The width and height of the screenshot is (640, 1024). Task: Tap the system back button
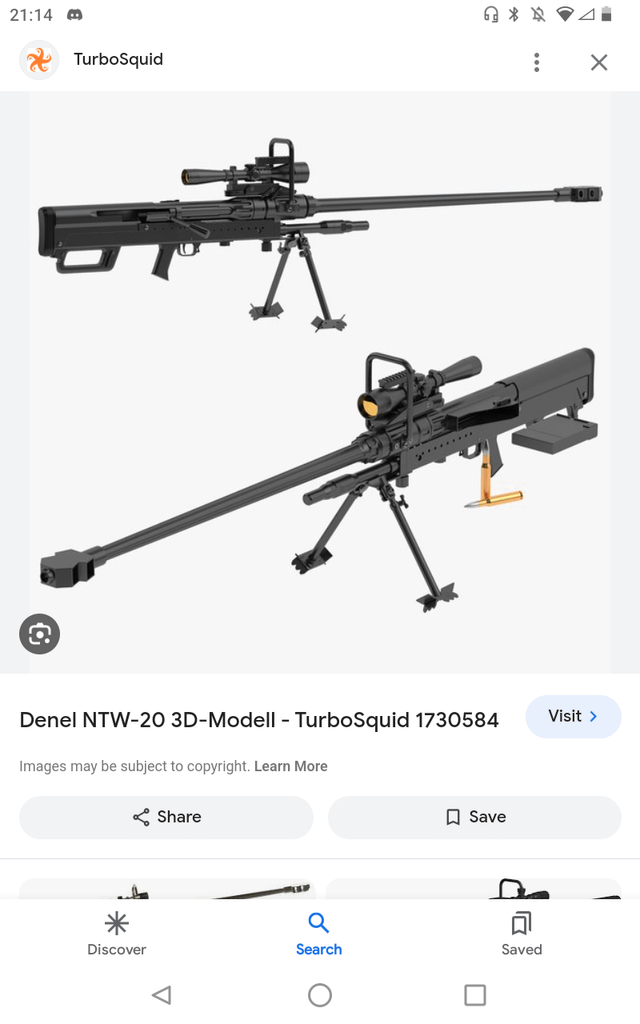click(161, 995)
